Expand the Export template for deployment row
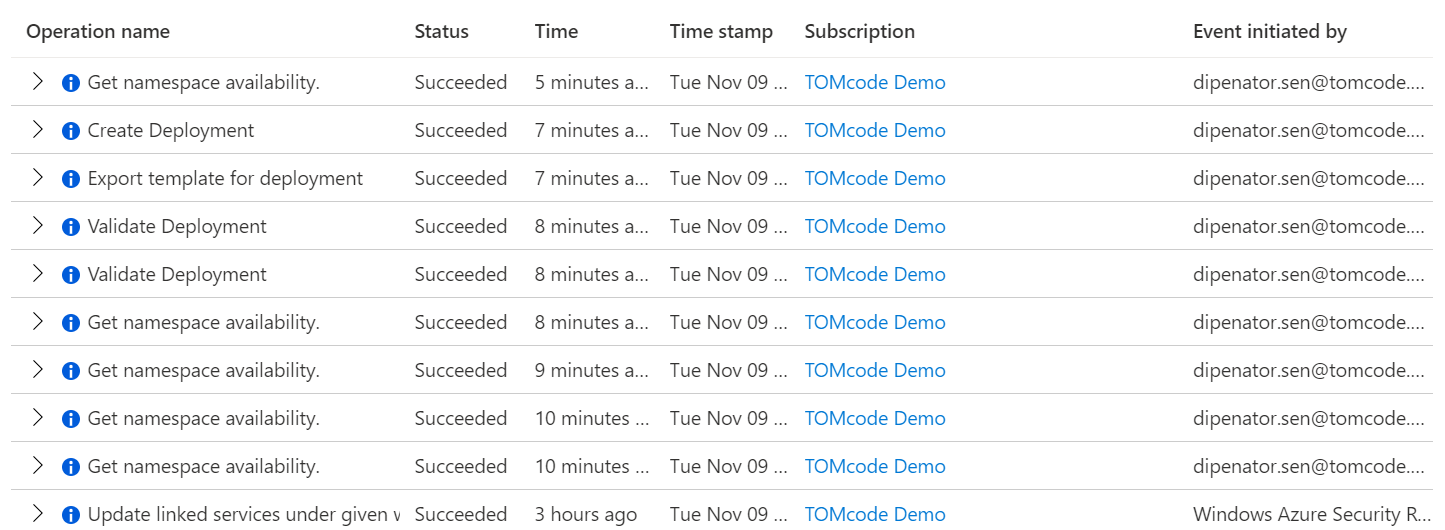Image resolution: width=1445 pixels, height=530 pixels. pos(38,178)
